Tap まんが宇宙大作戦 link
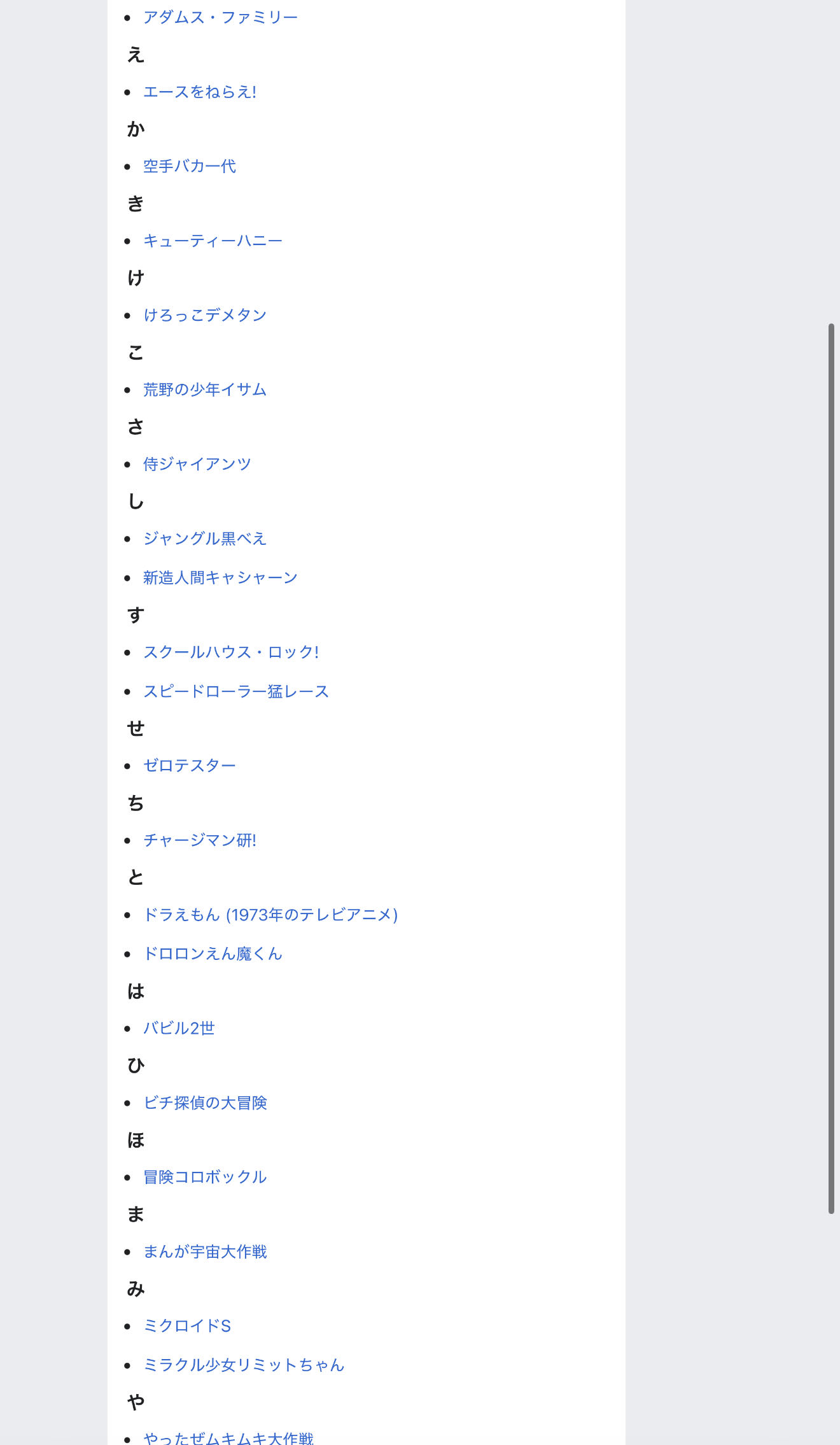This screenshot has height=1445, width=840. [205, 1251]
